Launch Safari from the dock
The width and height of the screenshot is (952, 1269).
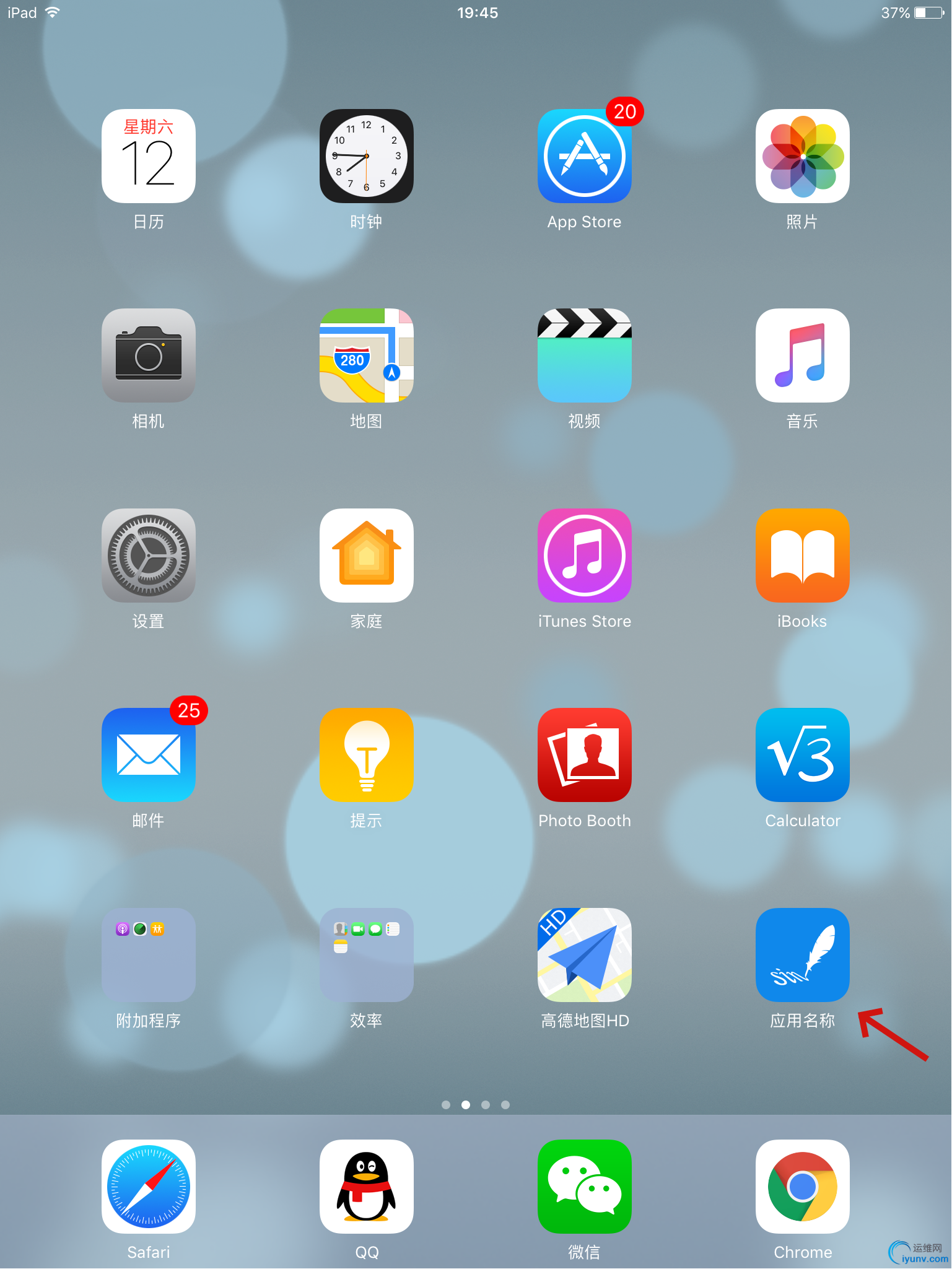[x=149, y=1187]
